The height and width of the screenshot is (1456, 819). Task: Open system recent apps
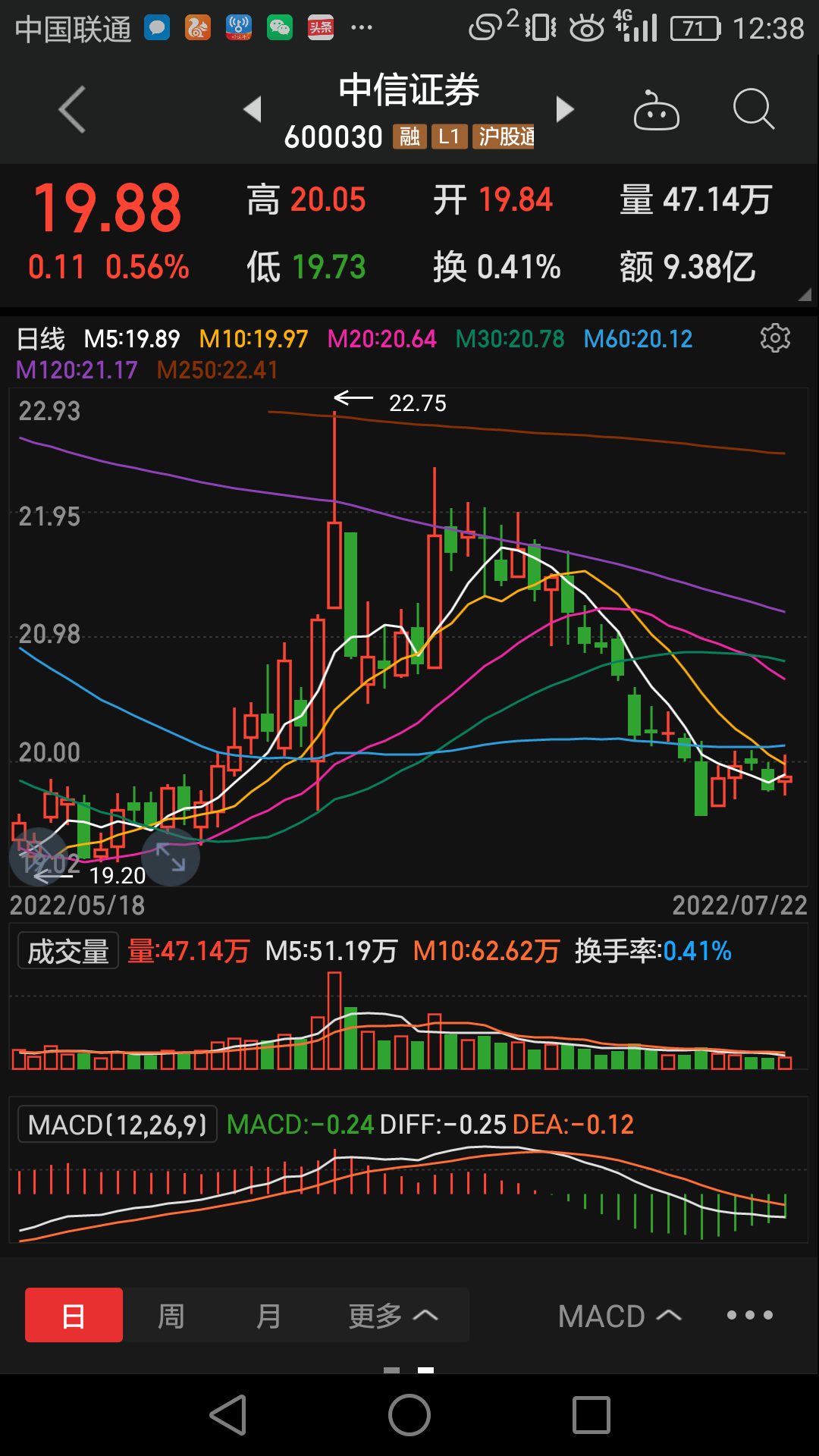[591, 1415]
